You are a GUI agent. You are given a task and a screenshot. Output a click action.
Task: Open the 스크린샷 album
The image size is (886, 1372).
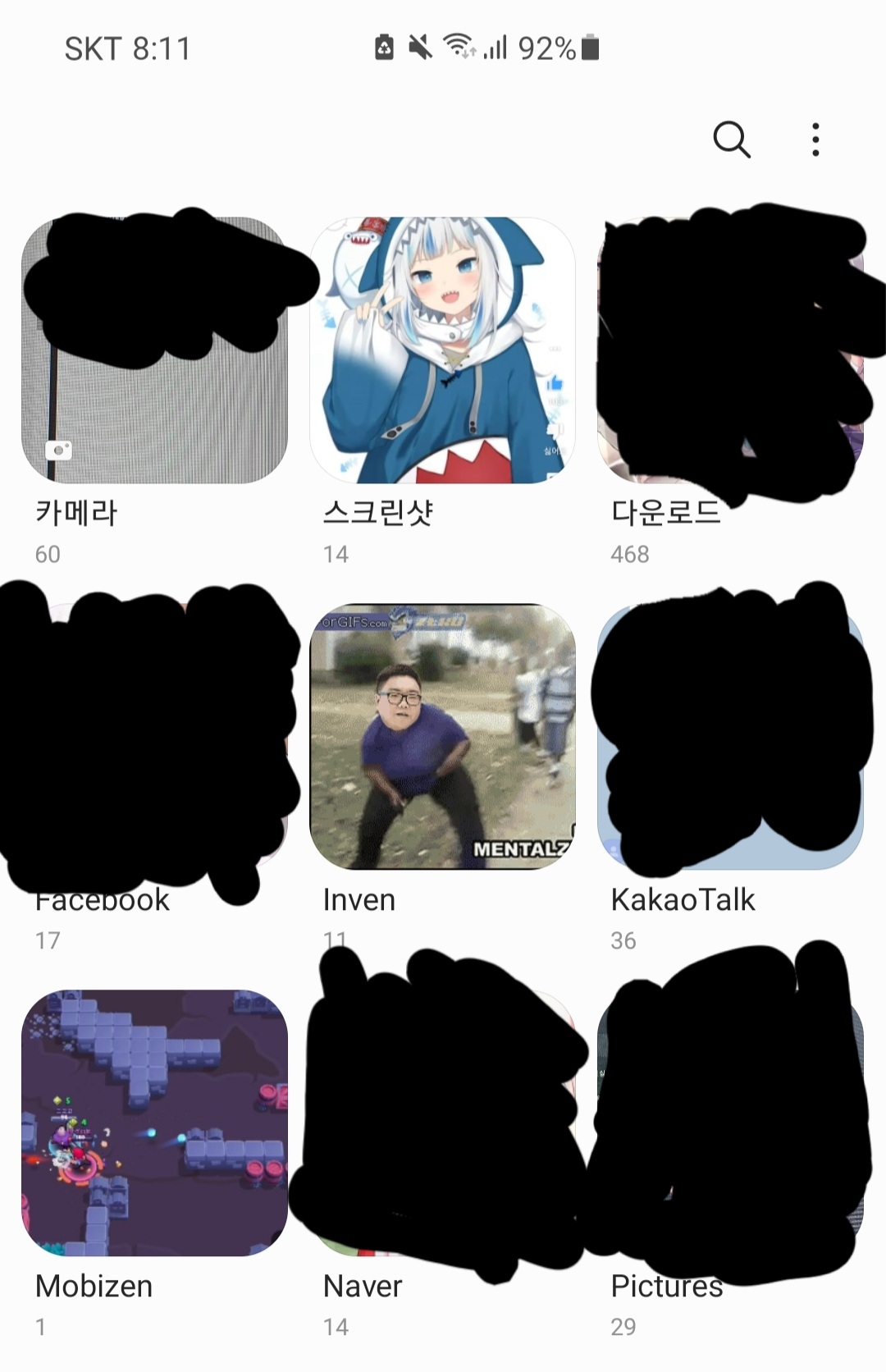[x=442, y=350]
